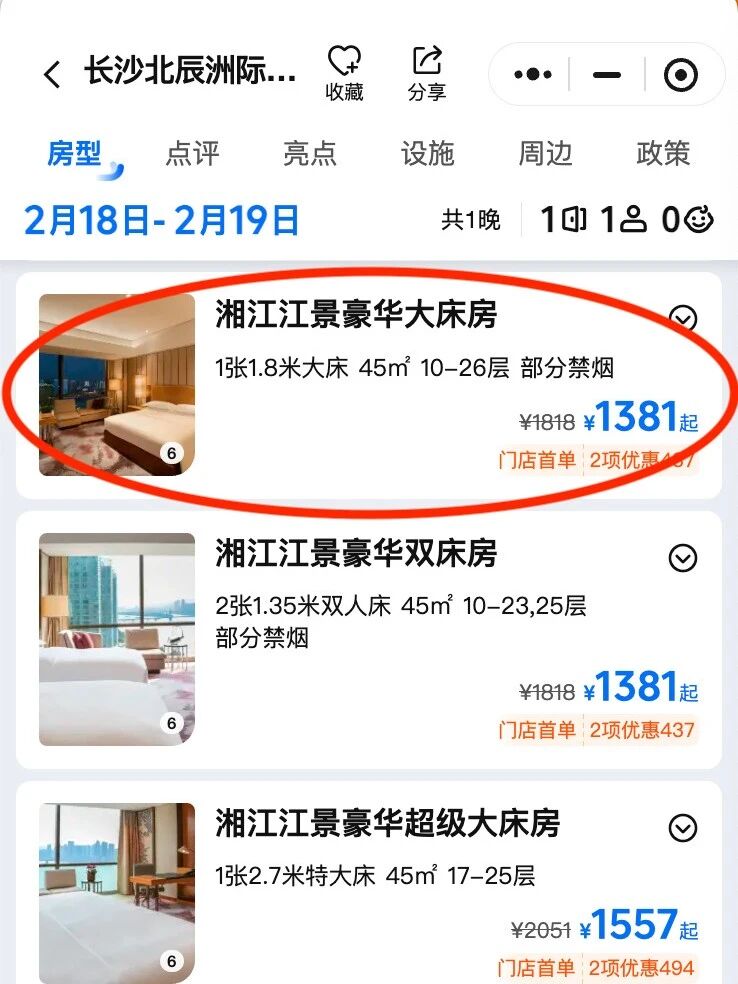
Task: Select the 房型 tab
Action: (x=75, y=154)
